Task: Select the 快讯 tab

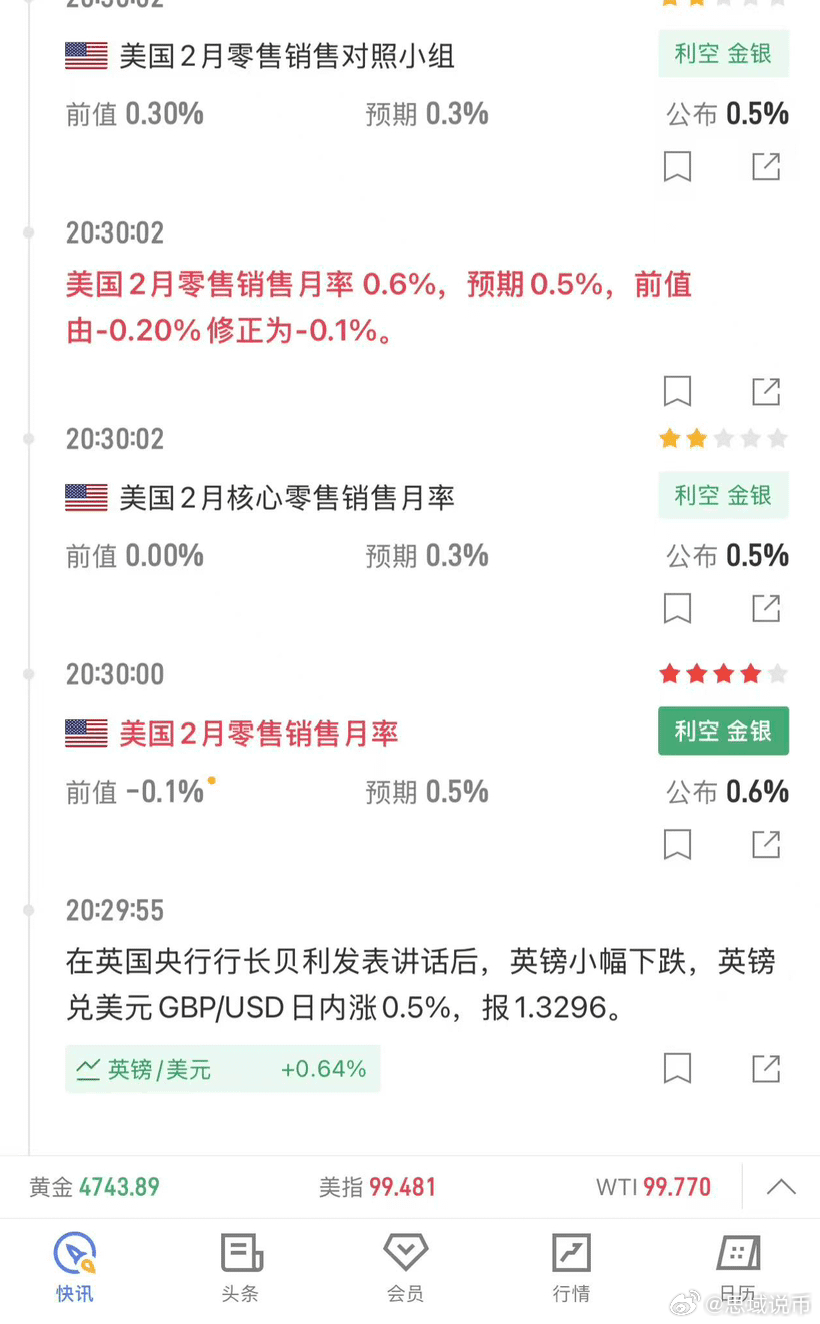Action: click(75, 1267)
